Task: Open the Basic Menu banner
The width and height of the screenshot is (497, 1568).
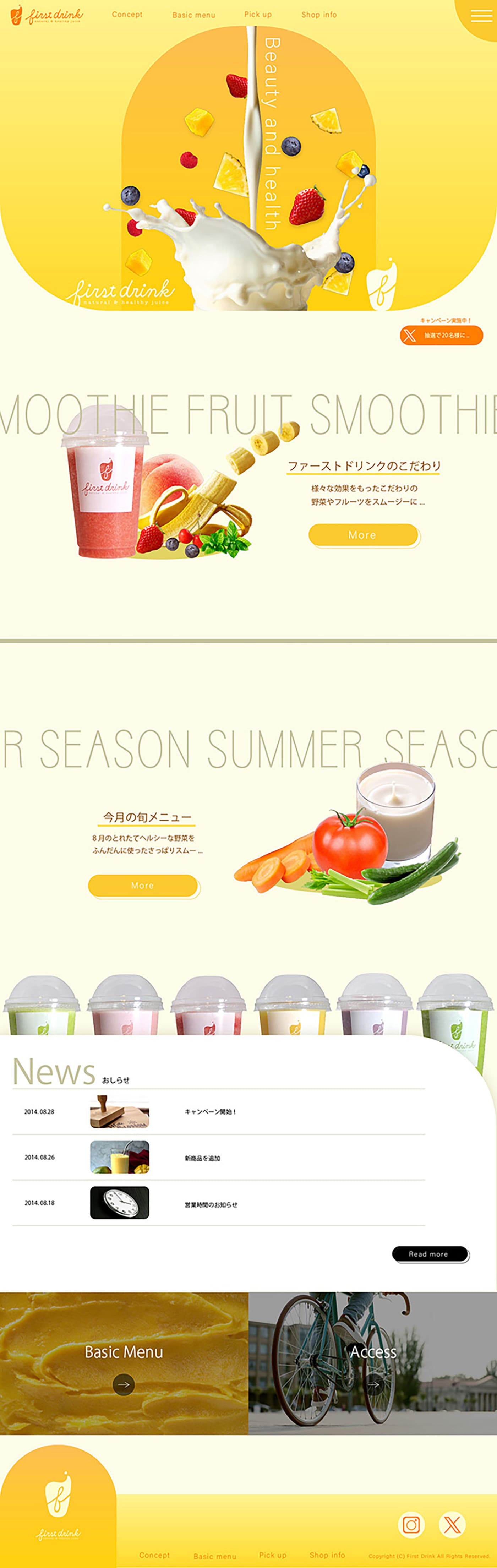Action: click(x=124, y=1364)
